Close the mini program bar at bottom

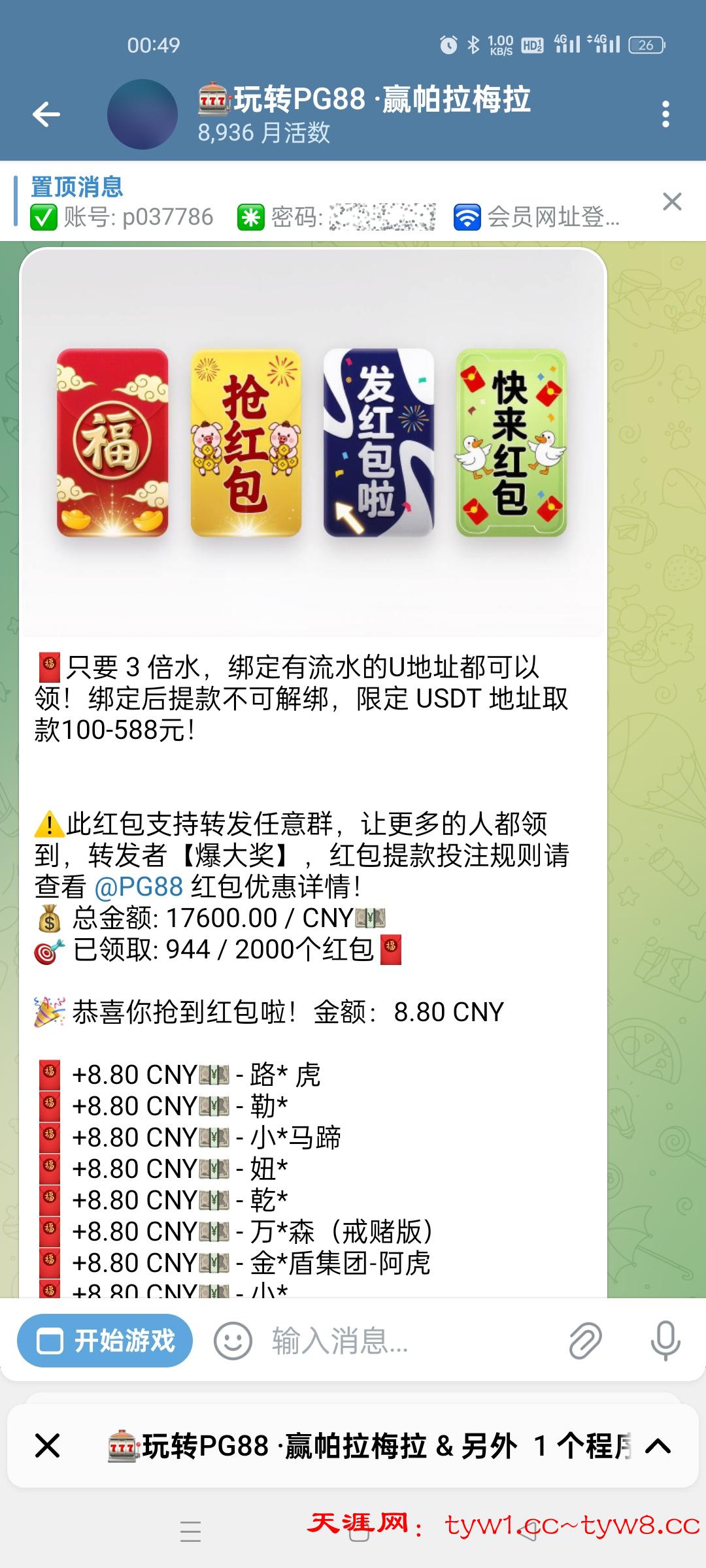(47, 1446)
